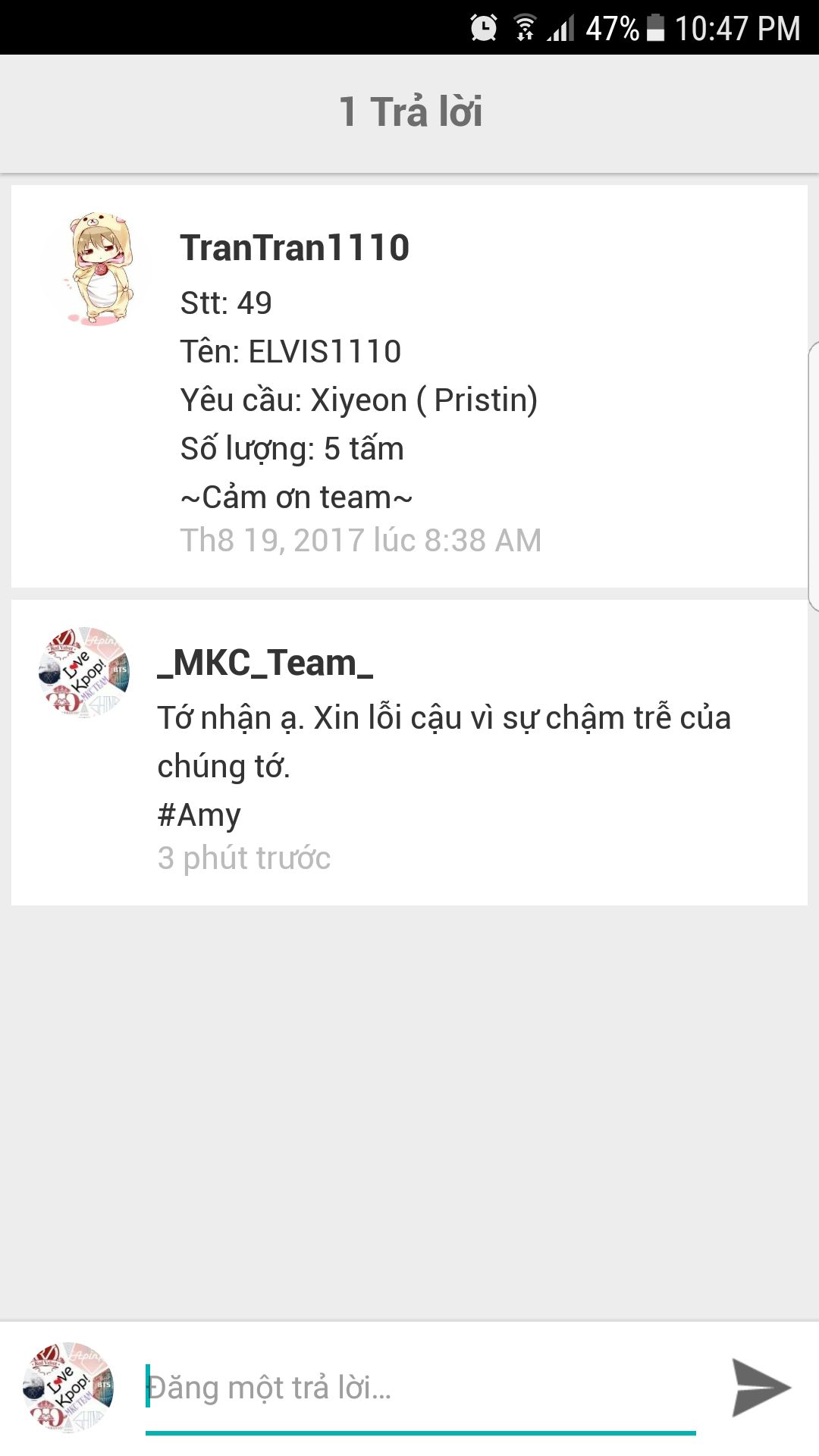Send the reply with the arrow icon
The image size is (819, 1456).
761,1387
